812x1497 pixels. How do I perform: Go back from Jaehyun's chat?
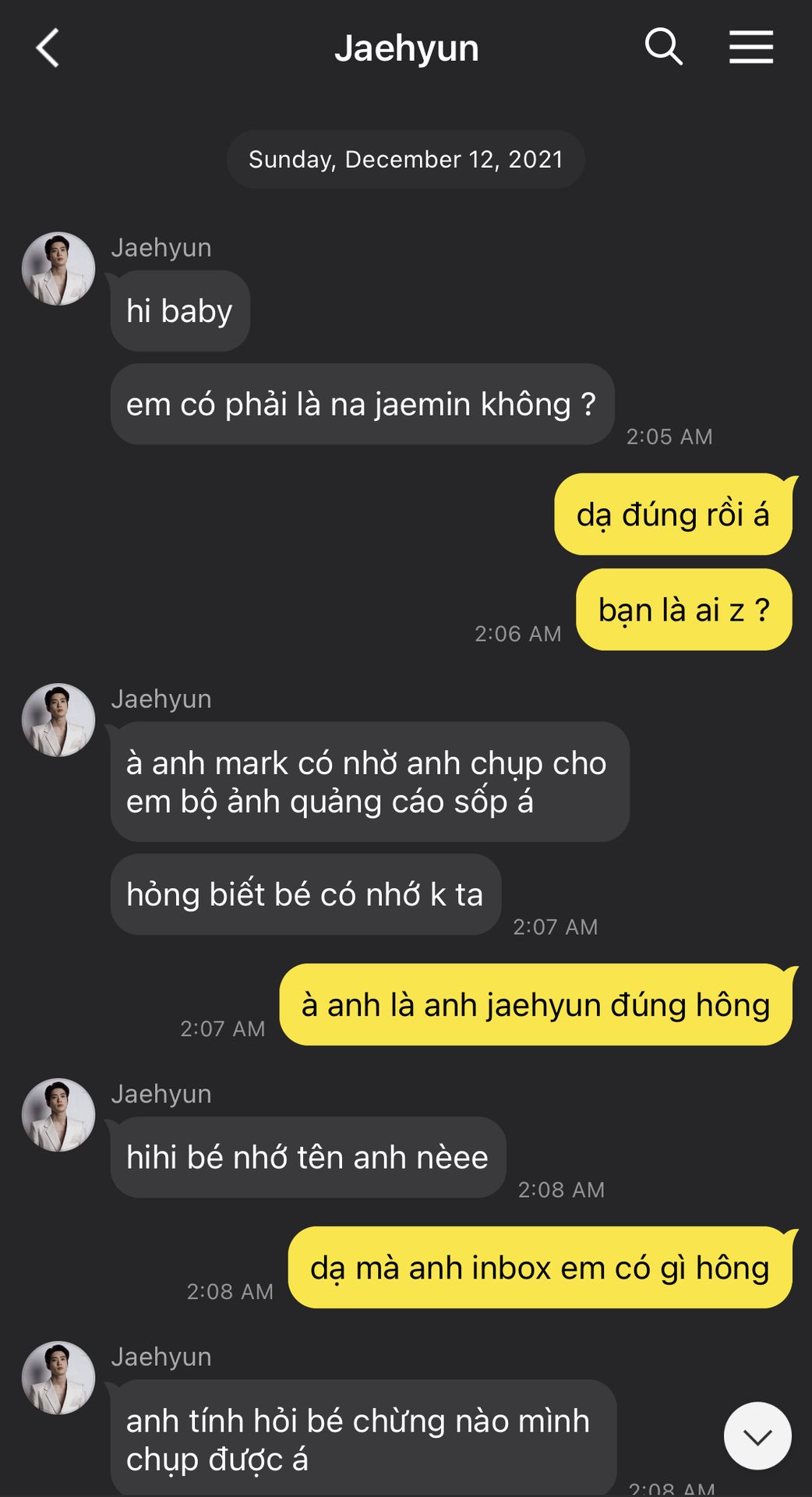(x=48, y=48)
